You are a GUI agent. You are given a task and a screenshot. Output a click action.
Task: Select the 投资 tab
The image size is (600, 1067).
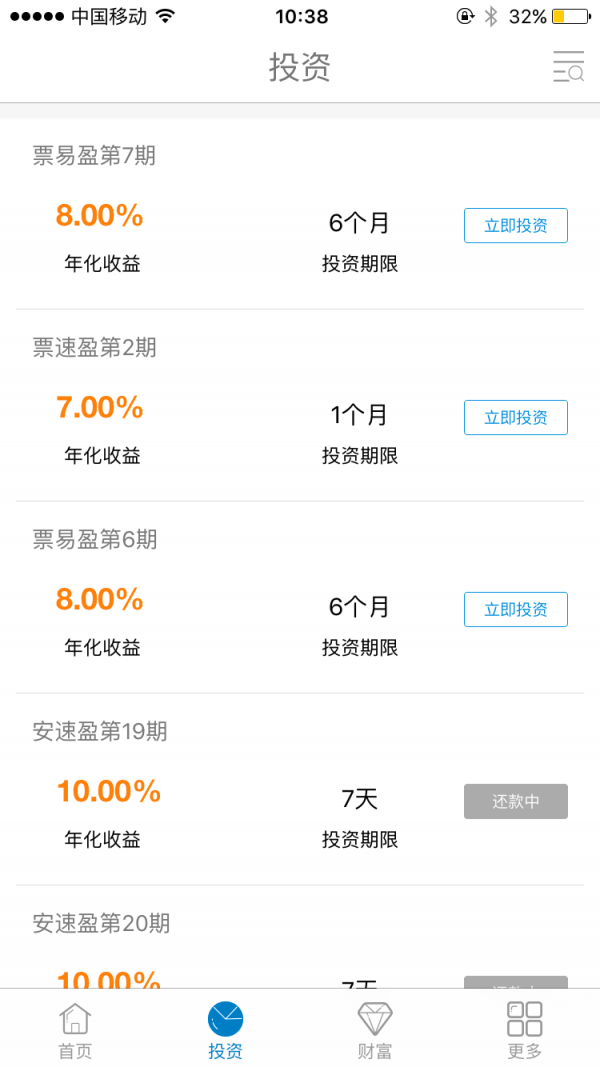[225, 1029]
